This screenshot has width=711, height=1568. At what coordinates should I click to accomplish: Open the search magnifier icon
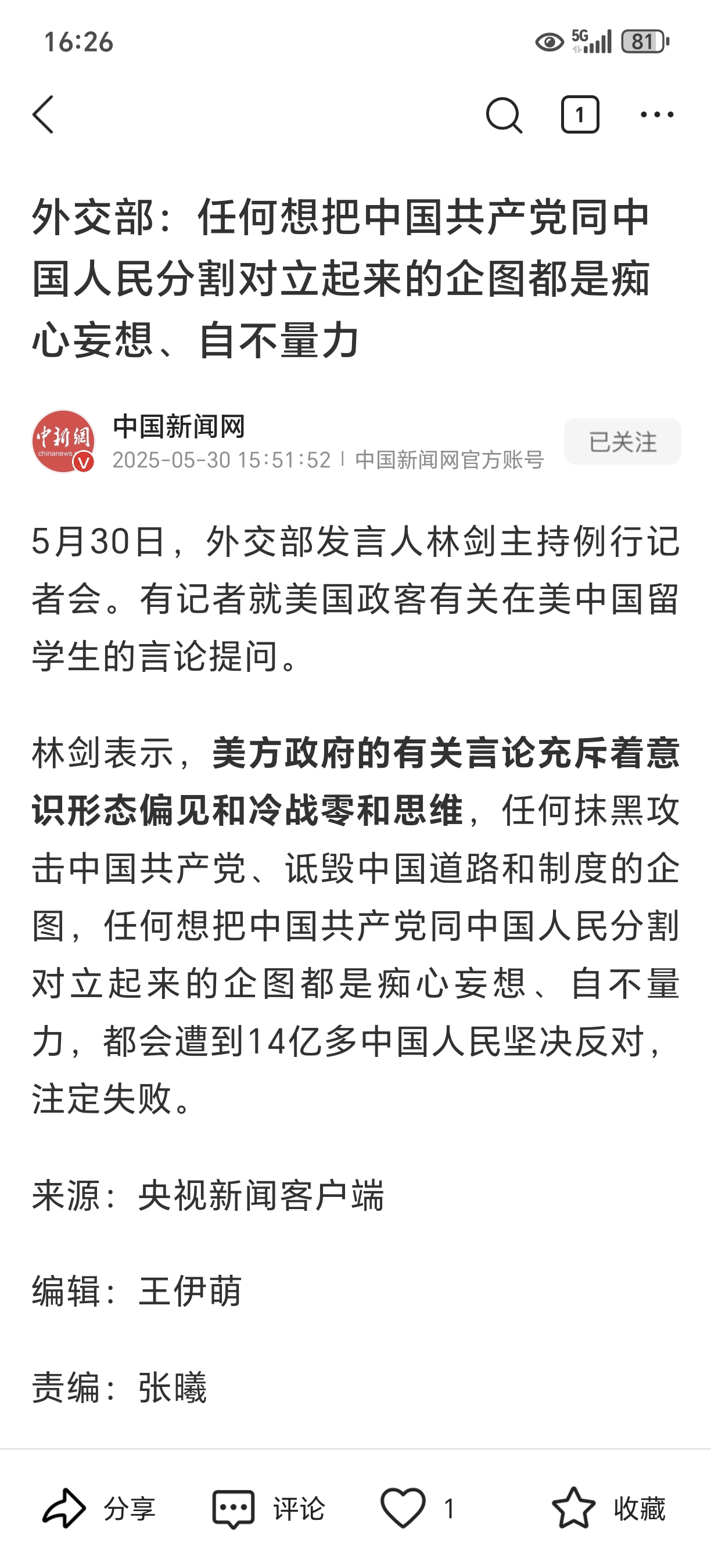[504, 114]
